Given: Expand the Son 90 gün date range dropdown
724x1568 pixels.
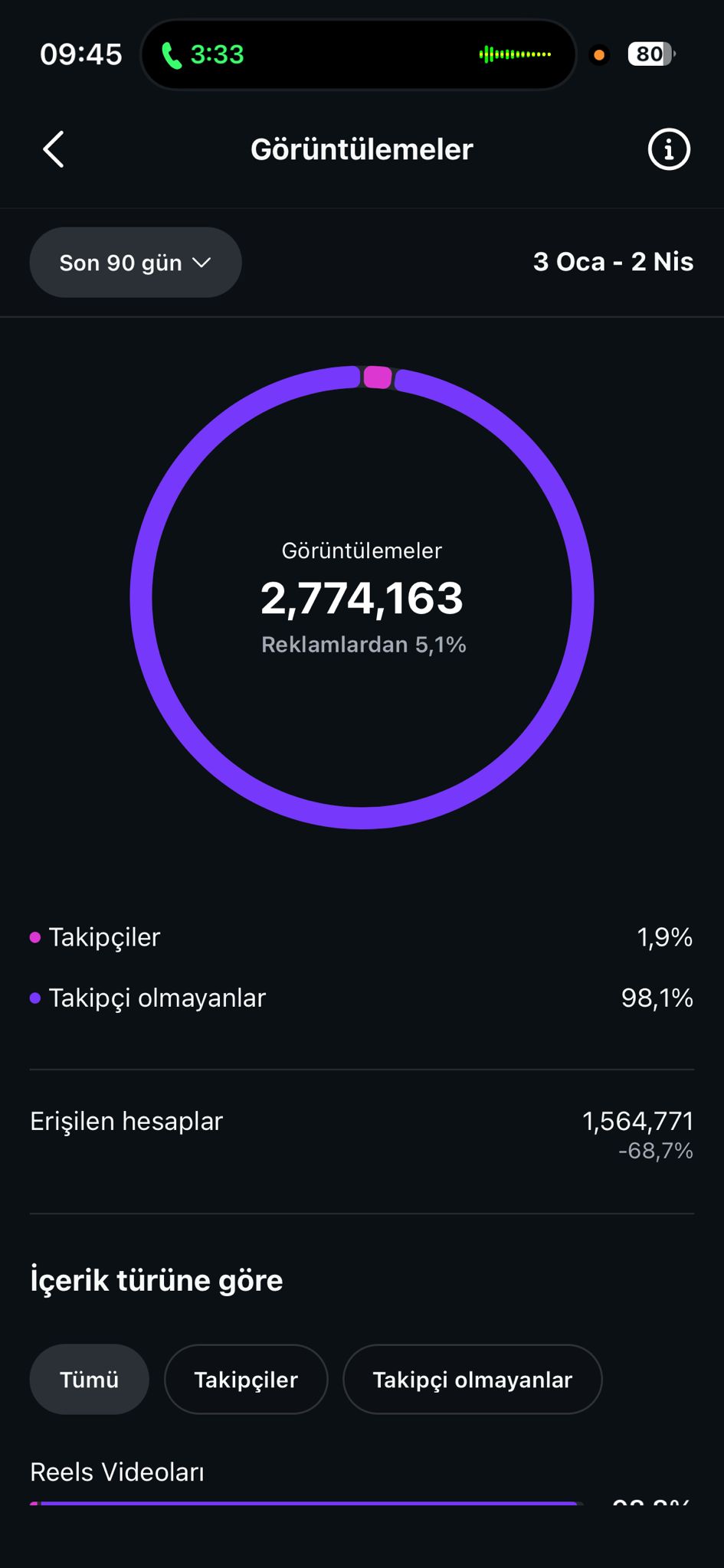Looking at the screenshot, I should coord(136,263).
